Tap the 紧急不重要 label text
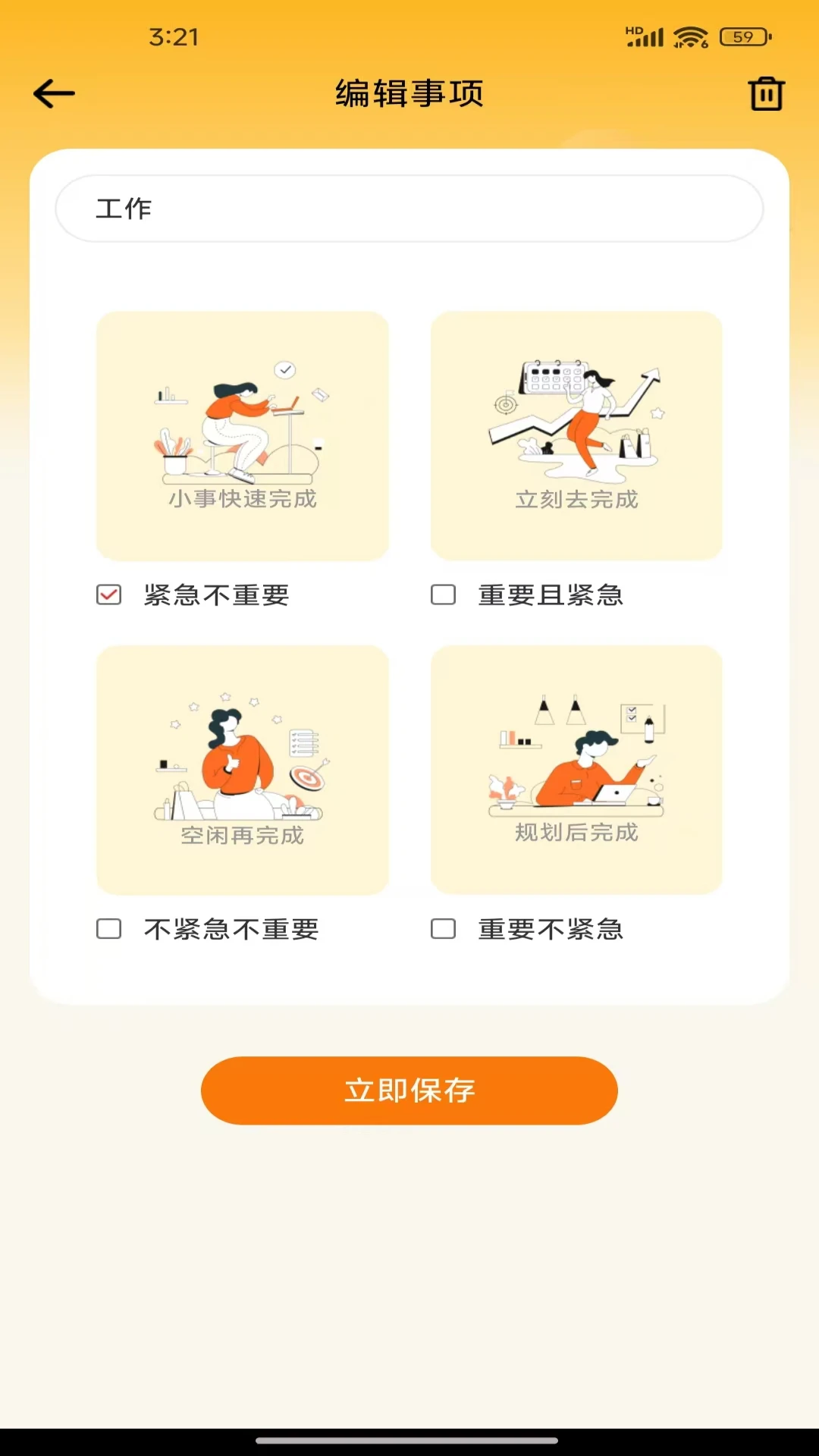Viewport: 819px width, 1456px height. pyautogui.click(x=215, y=595)
